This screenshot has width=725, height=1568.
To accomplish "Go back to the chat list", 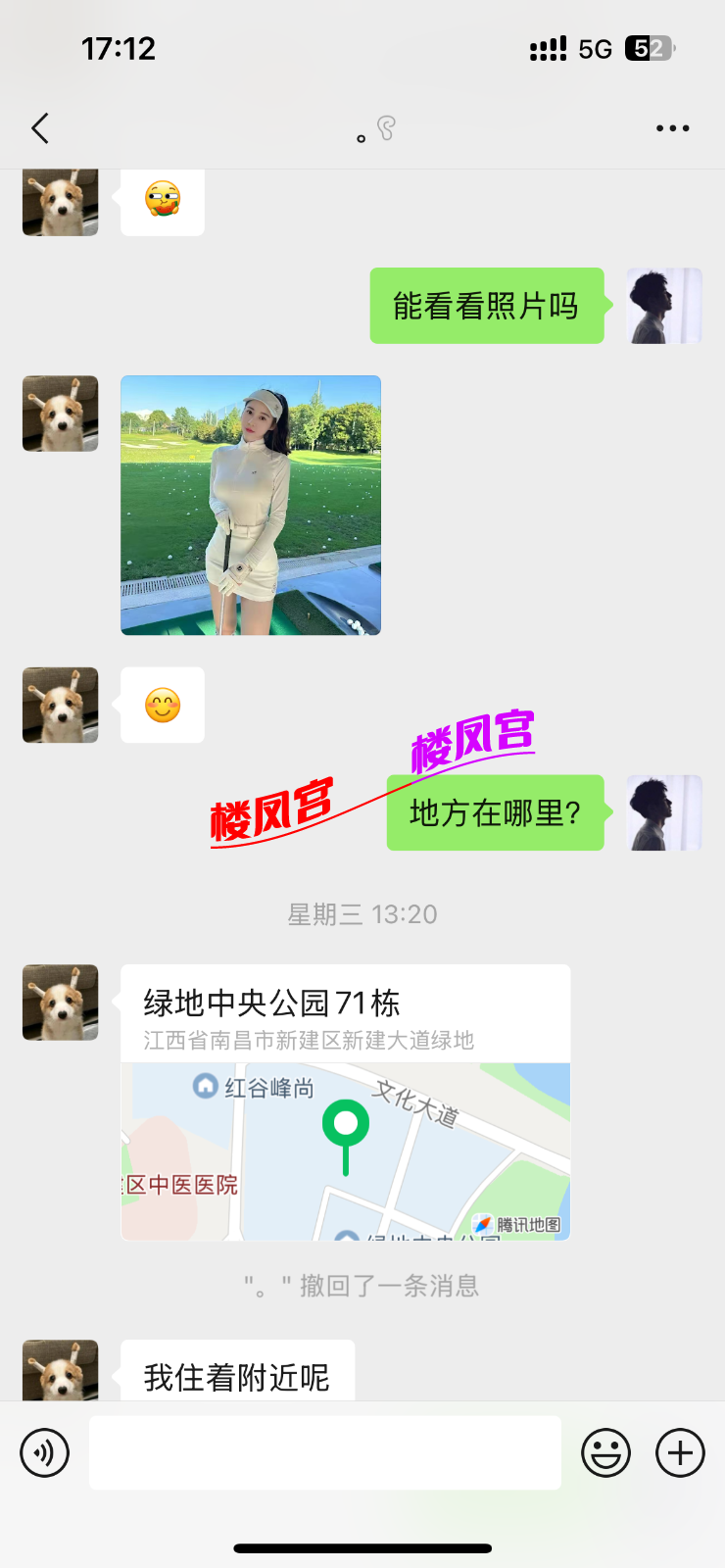I will (x=40, y=128).
